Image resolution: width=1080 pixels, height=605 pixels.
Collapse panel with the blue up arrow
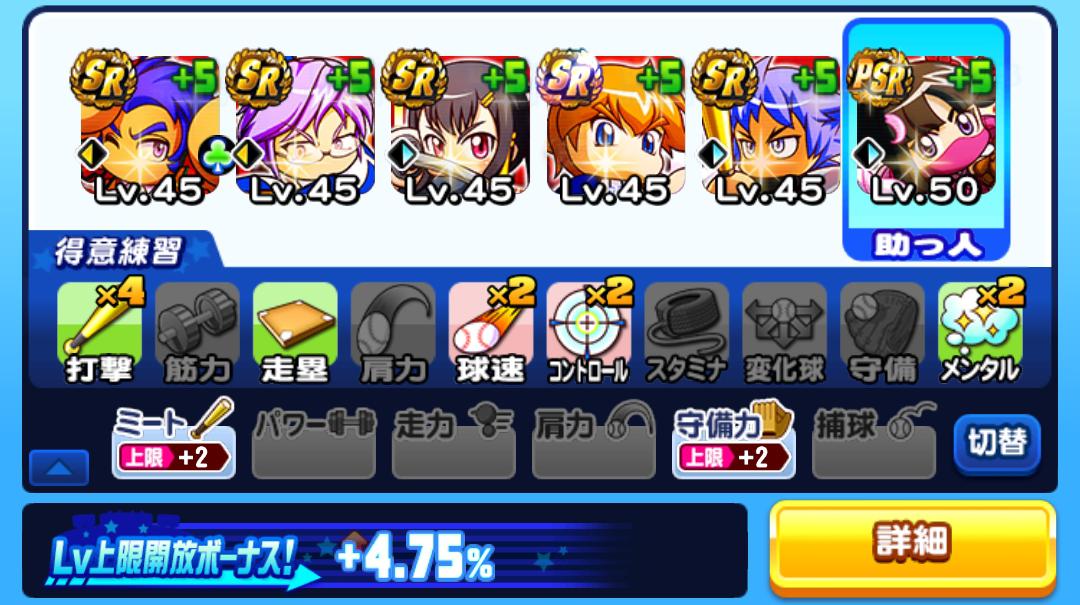pos(59,466)
